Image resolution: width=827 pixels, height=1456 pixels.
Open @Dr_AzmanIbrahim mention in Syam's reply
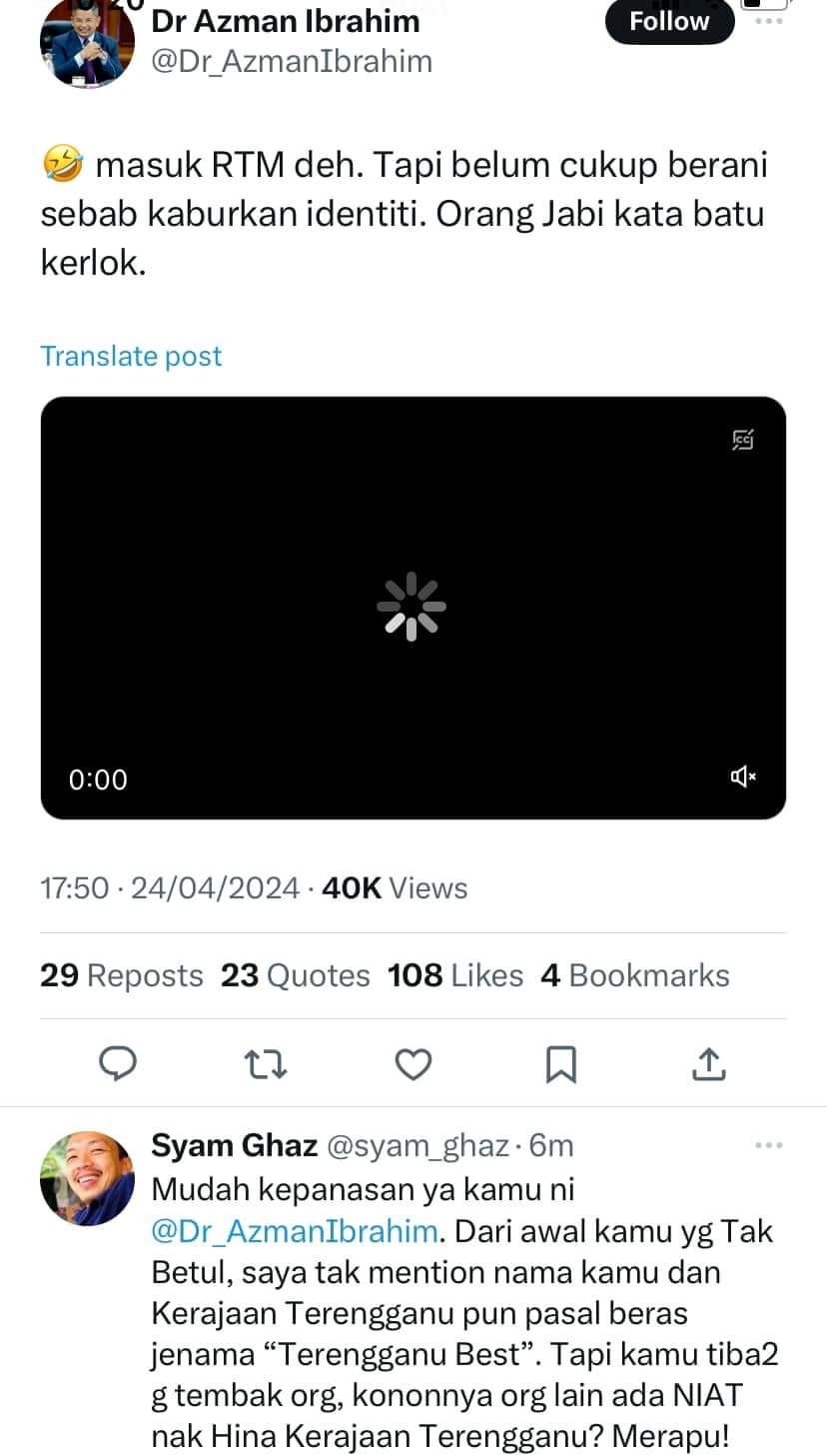pyautogui.click(x=295, y=1231)
